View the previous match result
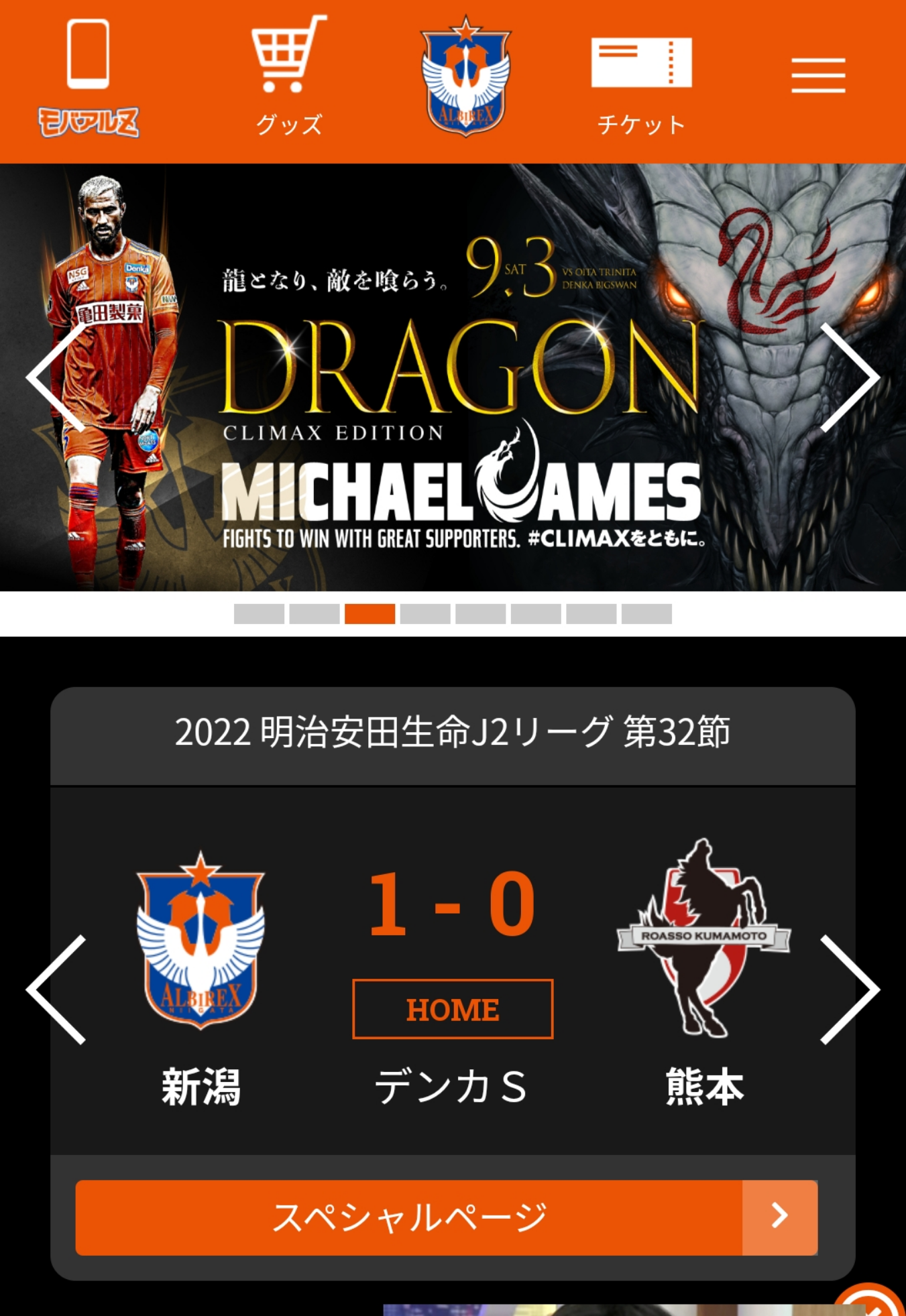The width and height of the screenshot is (906, 1316). pos(56,990)
